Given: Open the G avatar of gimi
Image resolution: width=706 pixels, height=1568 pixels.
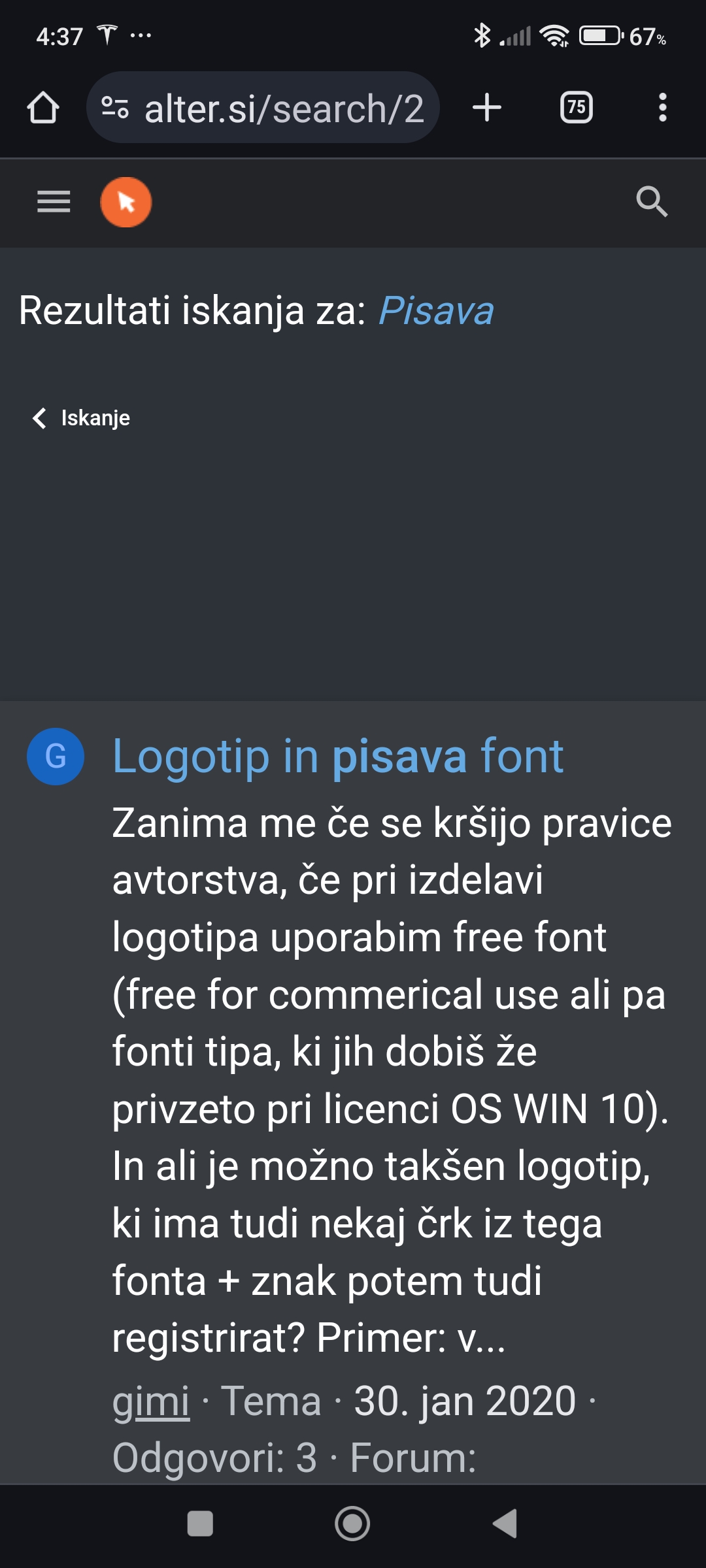Looking at the screenshot, I should 56,757.
